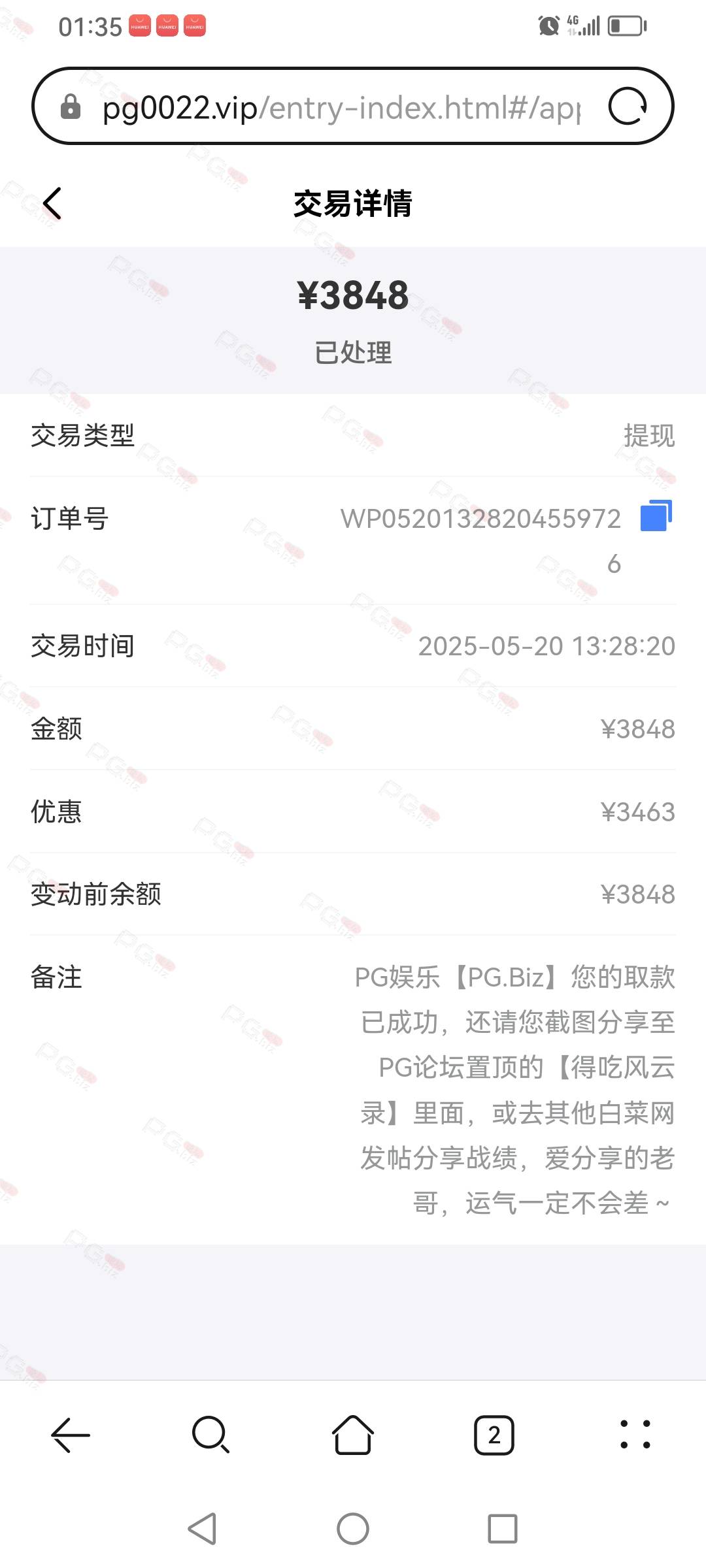Go back from the 交易详情 page
The height and width of the screenshot is (1568, 706).
coord(52,203)
